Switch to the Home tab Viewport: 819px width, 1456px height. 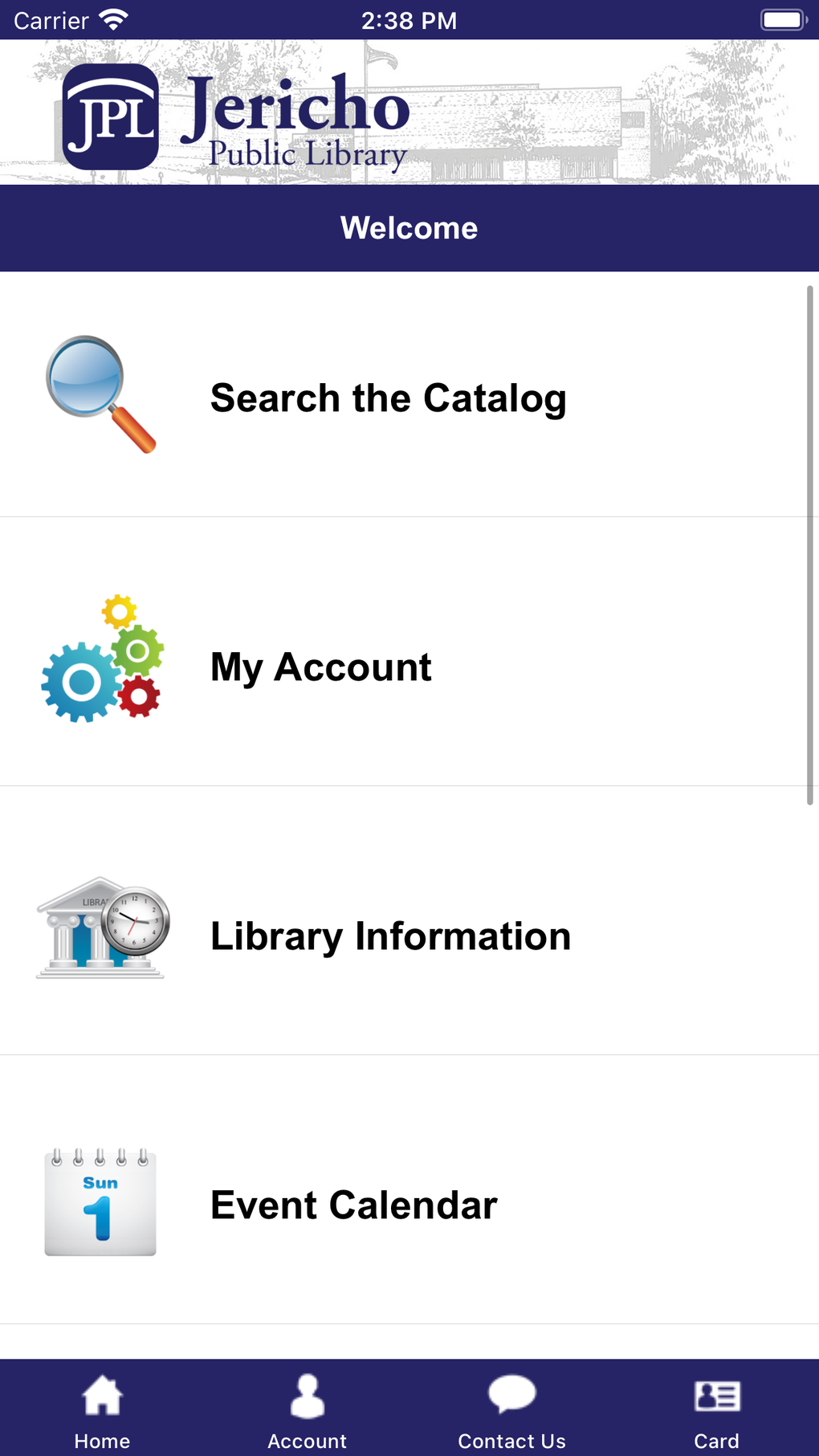[x=102, y=1409]
